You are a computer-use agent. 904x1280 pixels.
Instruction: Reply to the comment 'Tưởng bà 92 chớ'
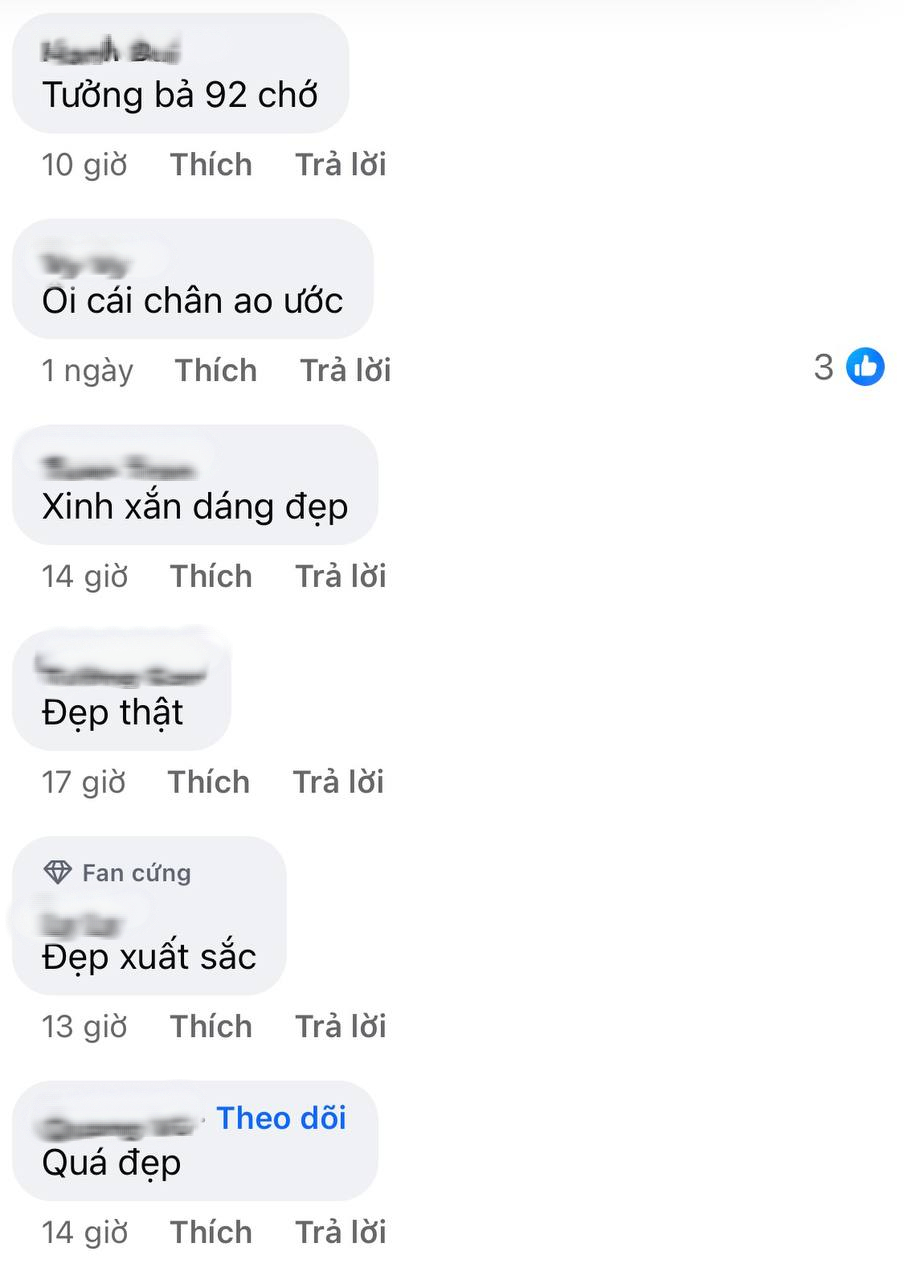click(340, 165)
